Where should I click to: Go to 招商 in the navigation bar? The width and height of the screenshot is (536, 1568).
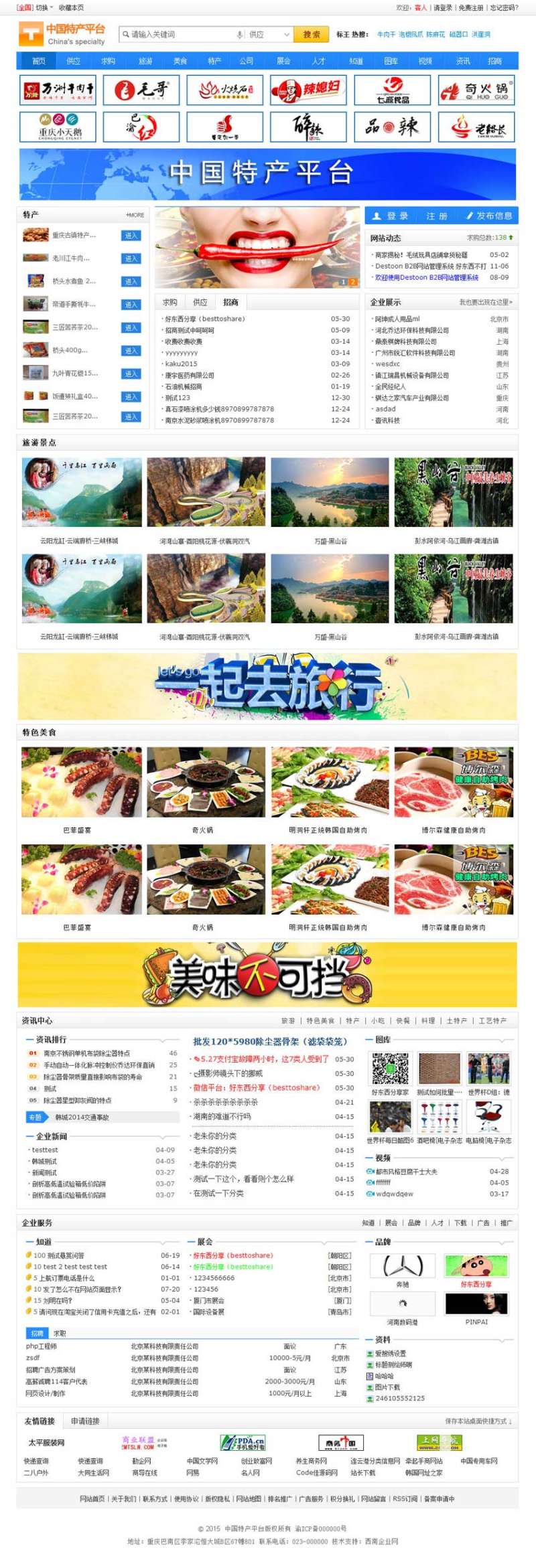494,61
